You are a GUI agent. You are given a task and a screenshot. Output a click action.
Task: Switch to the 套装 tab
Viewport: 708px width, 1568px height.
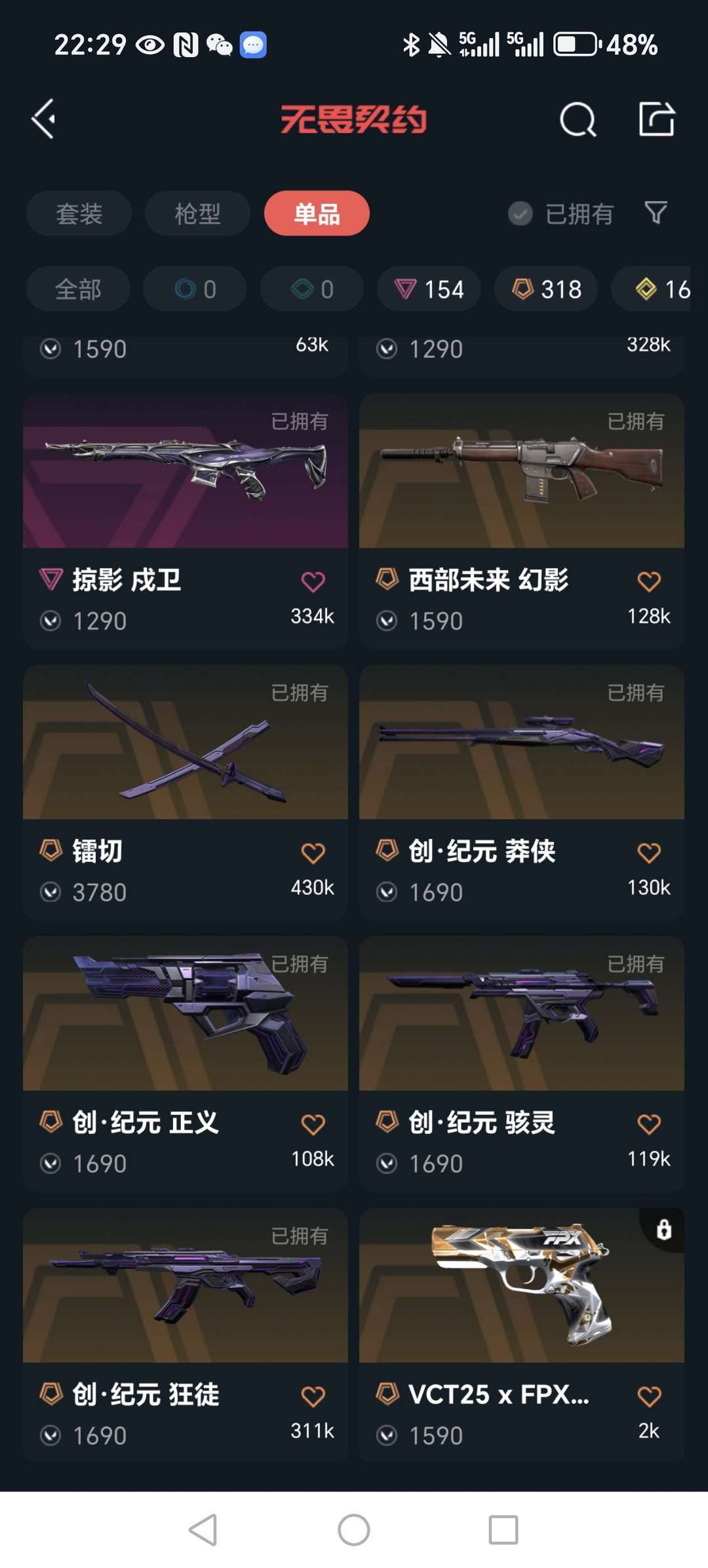click(x=79, y=214)
